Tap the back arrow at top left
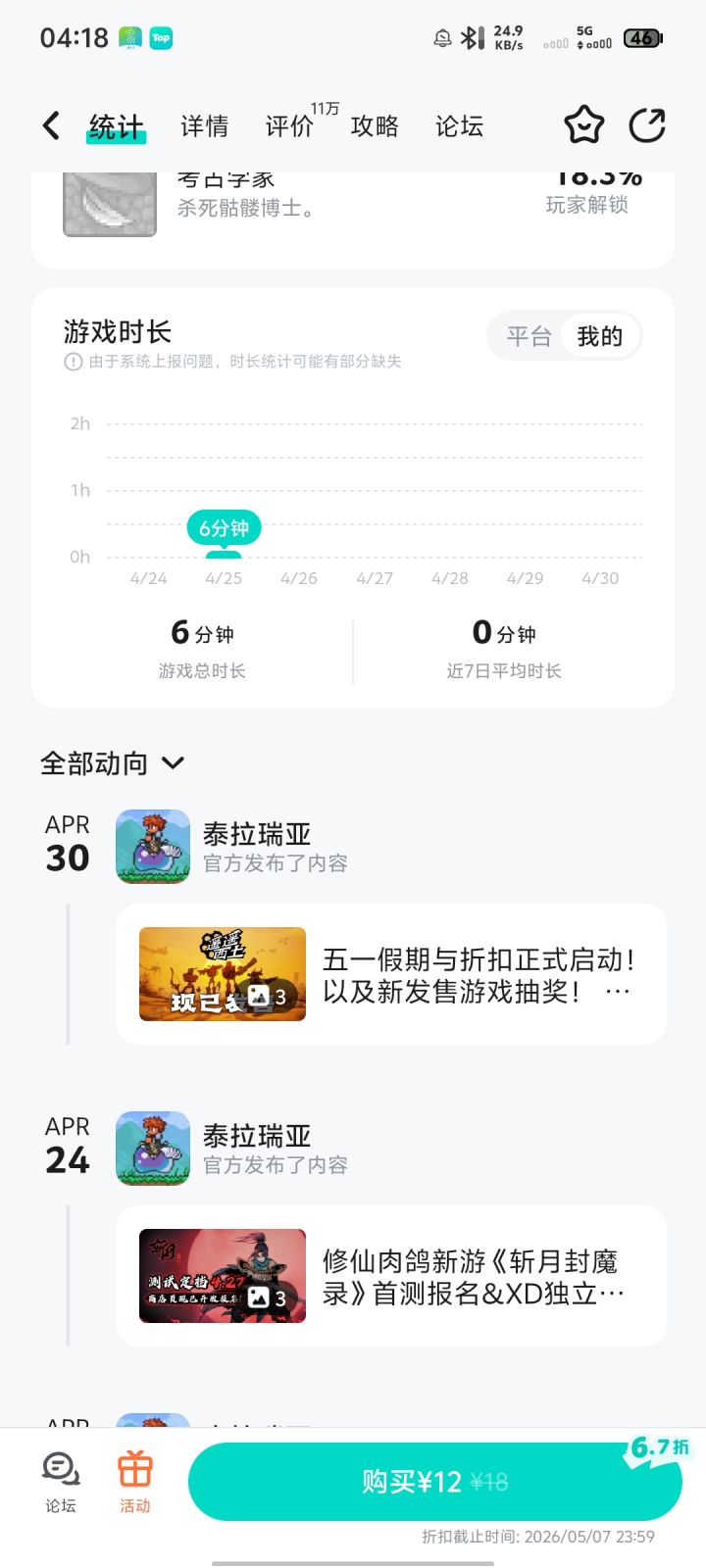 [50, 126]
